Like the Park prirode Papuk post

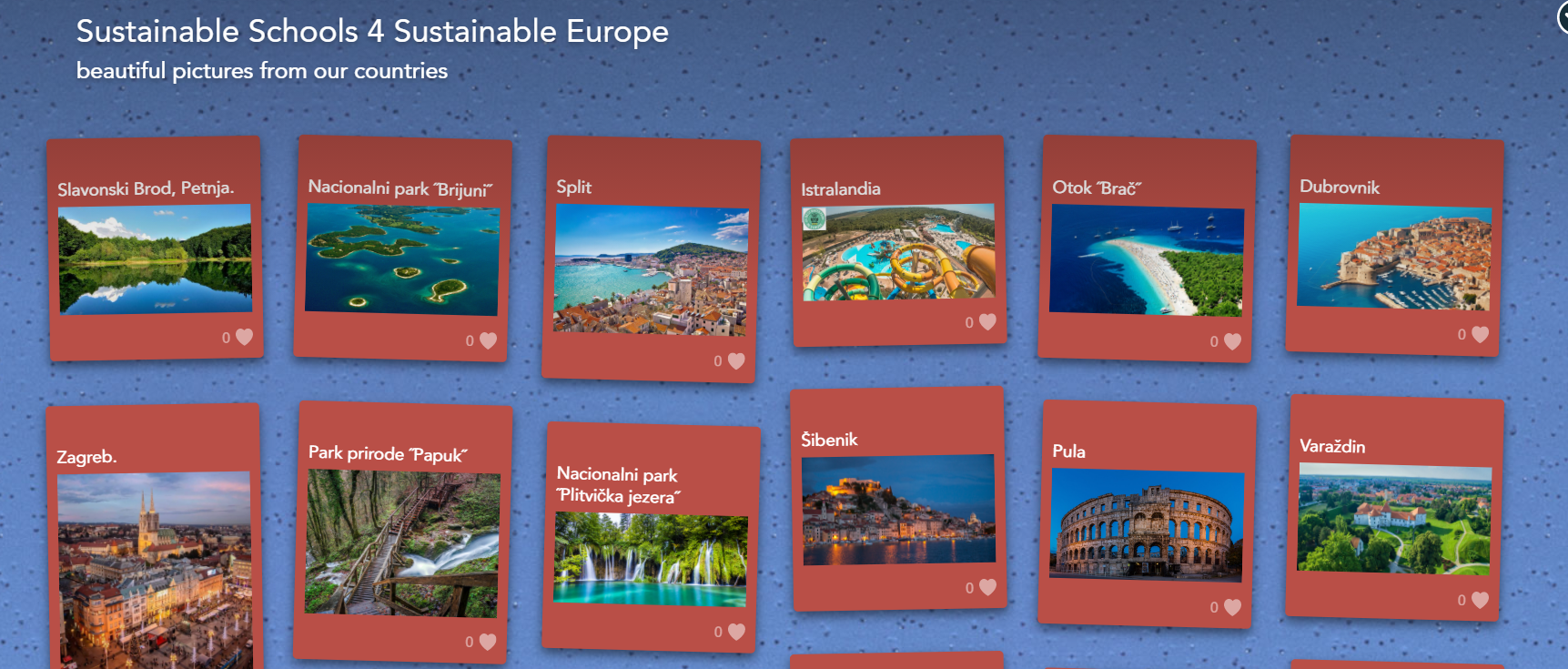pos(488,642)
